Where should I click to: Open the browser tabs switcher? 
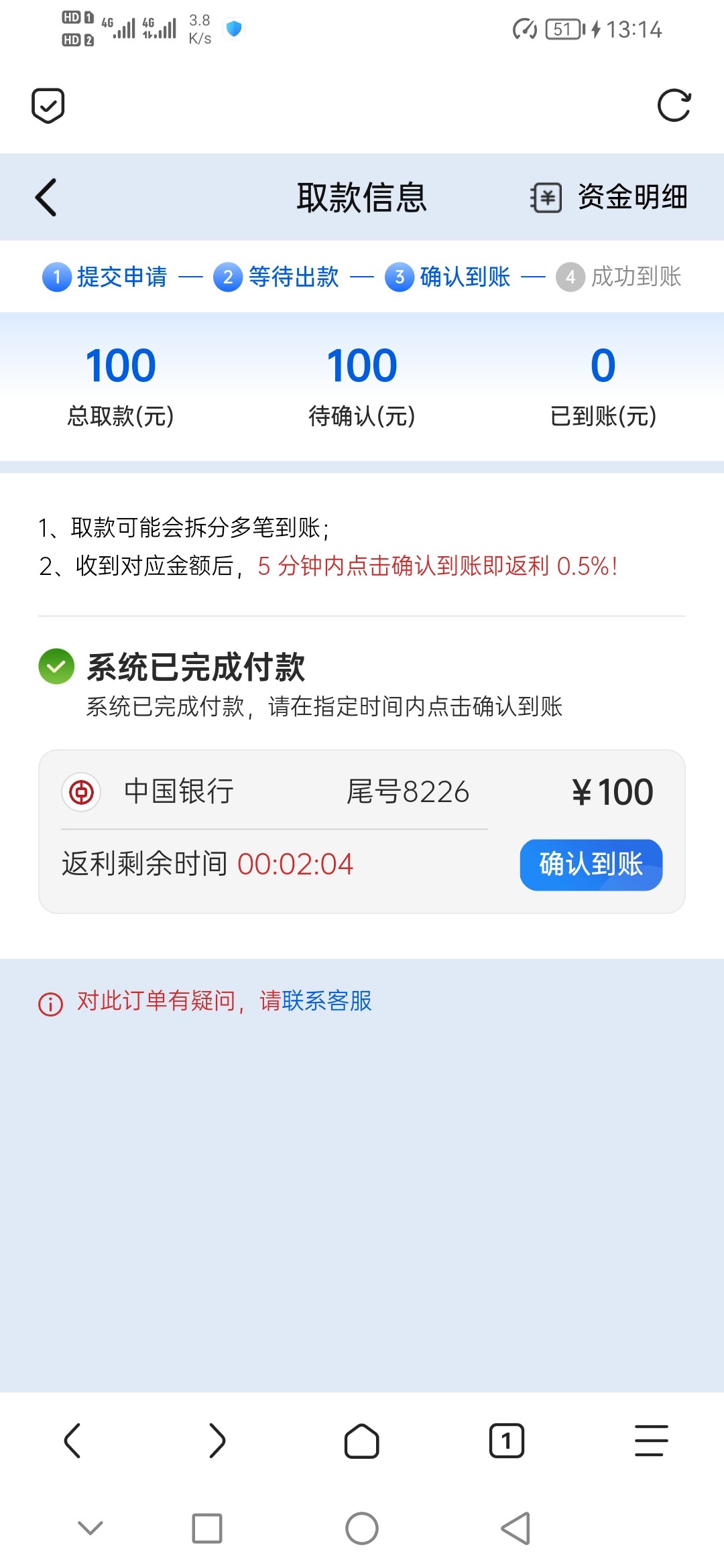coord(507,1441)
